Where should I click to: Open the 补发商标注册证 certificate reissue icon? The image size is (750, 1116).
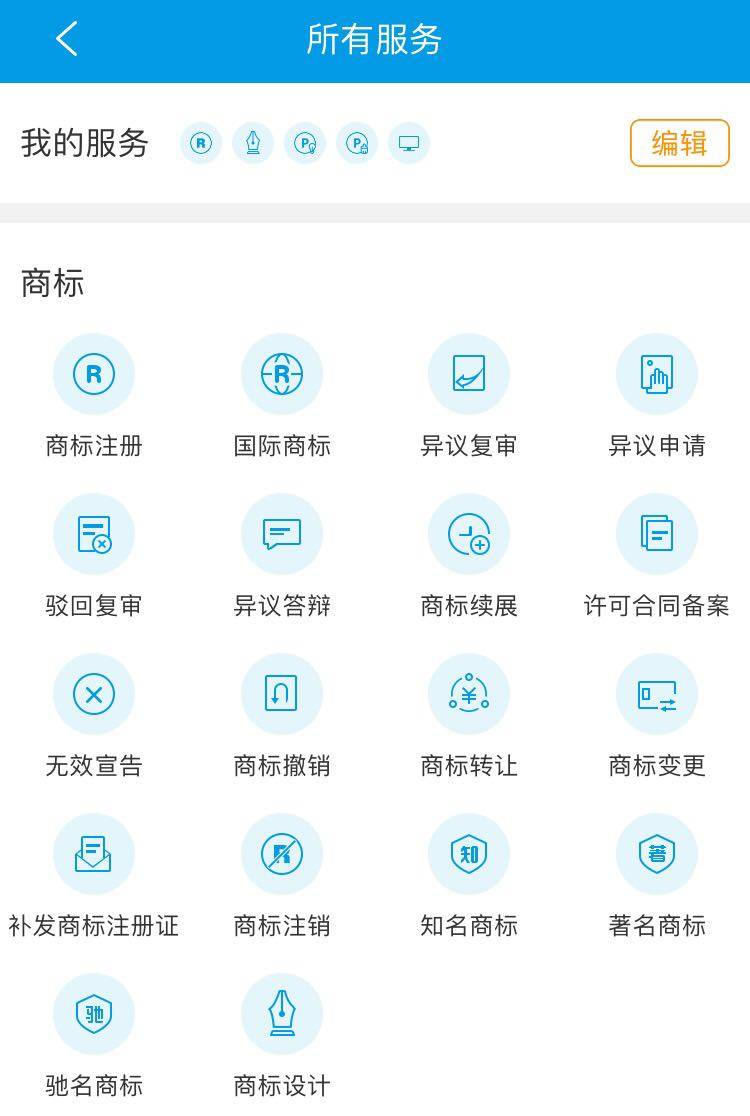(94, 854)
